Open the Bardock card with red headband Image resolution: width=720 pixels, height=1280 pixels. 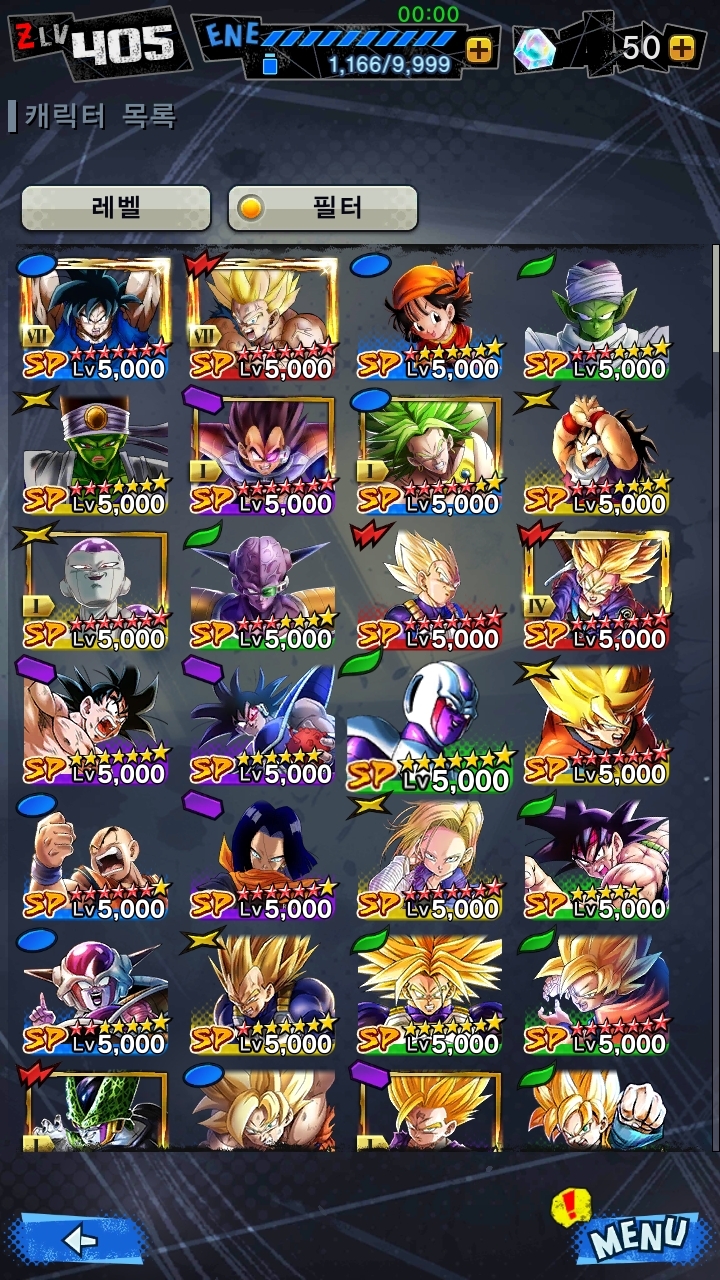tap(597, 860)
